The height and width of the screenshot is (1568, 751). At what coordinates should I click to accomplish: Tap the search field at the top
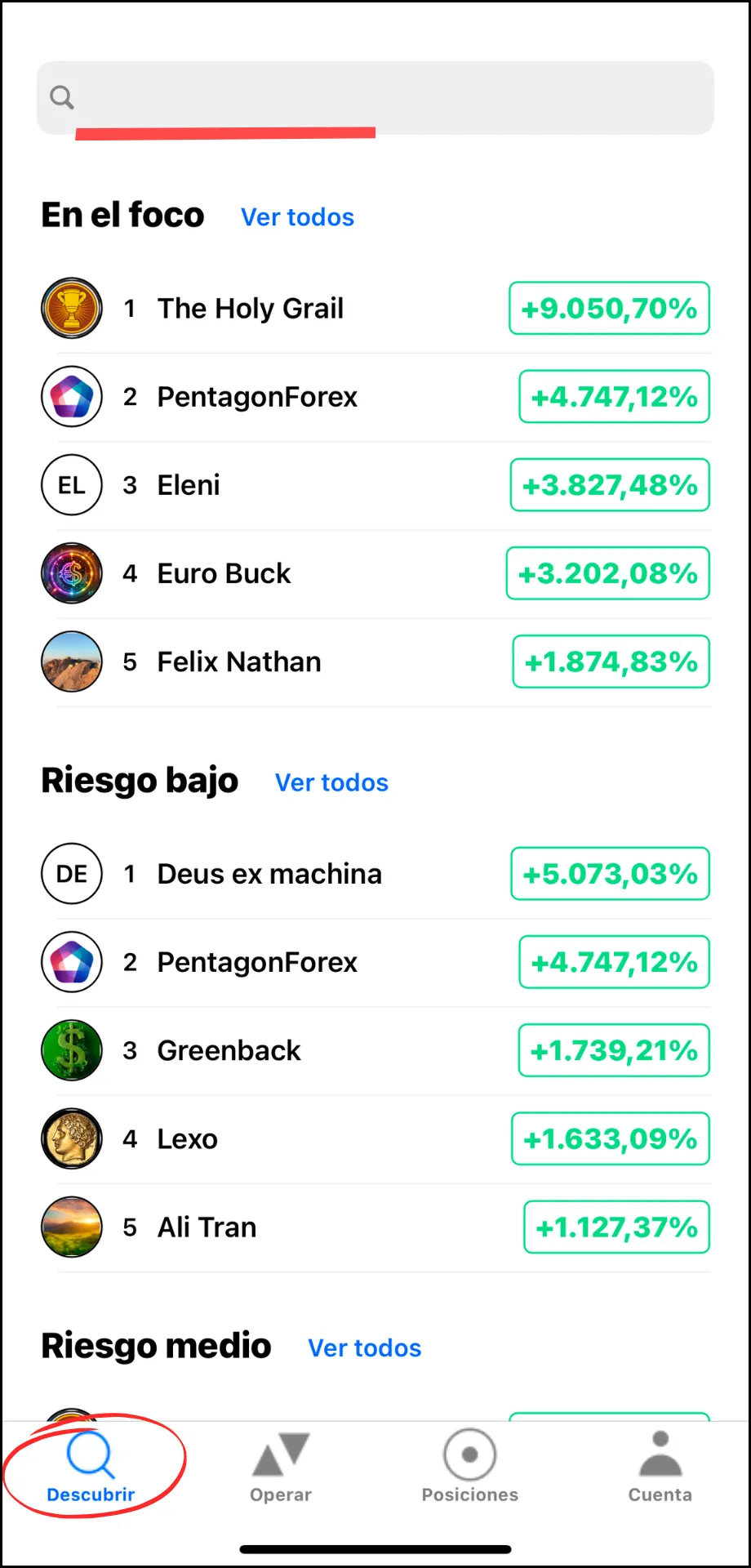coord(375,98)
